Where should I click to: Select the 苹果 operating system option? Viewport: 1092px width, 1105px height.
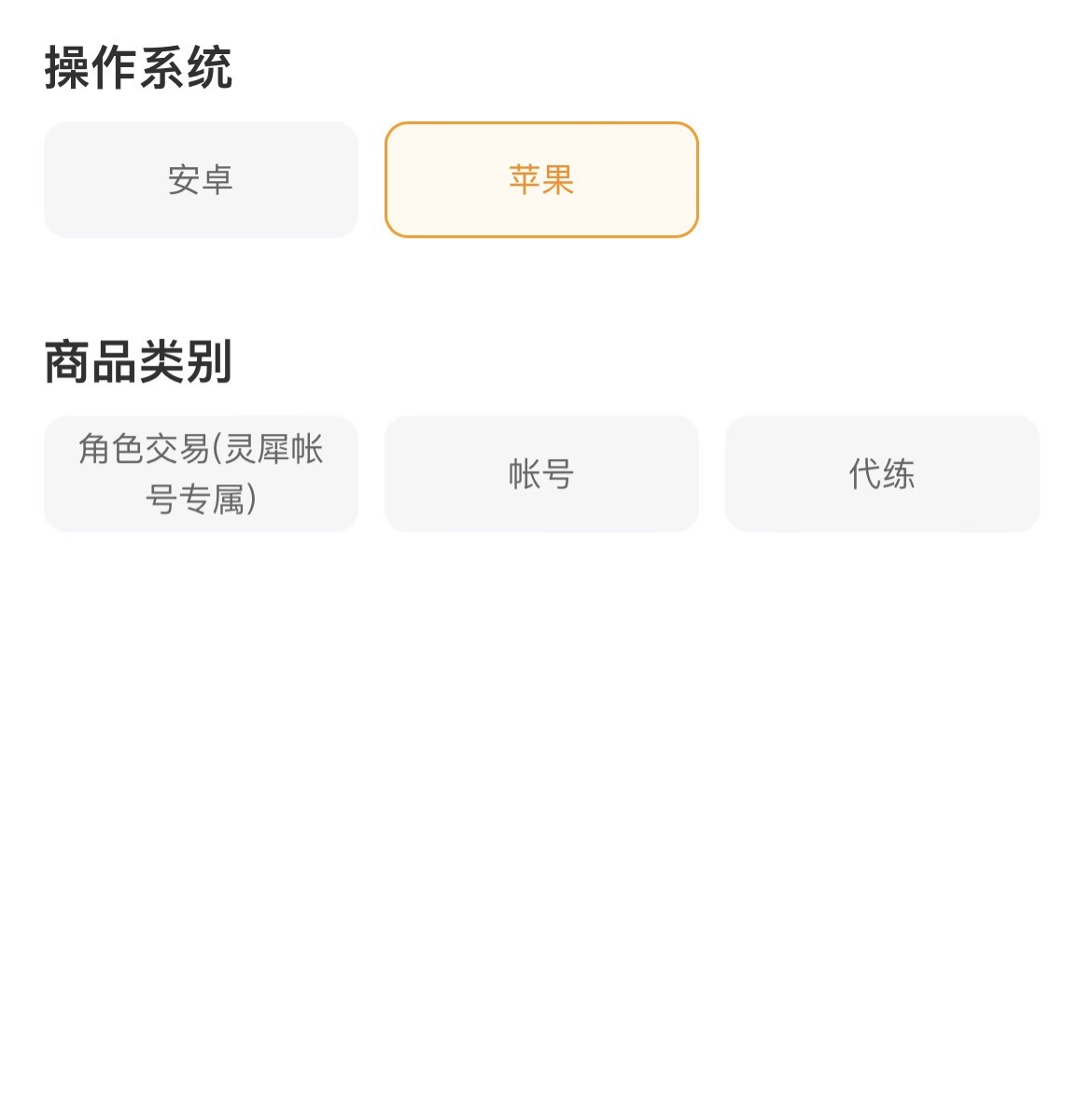coord(541,180)
